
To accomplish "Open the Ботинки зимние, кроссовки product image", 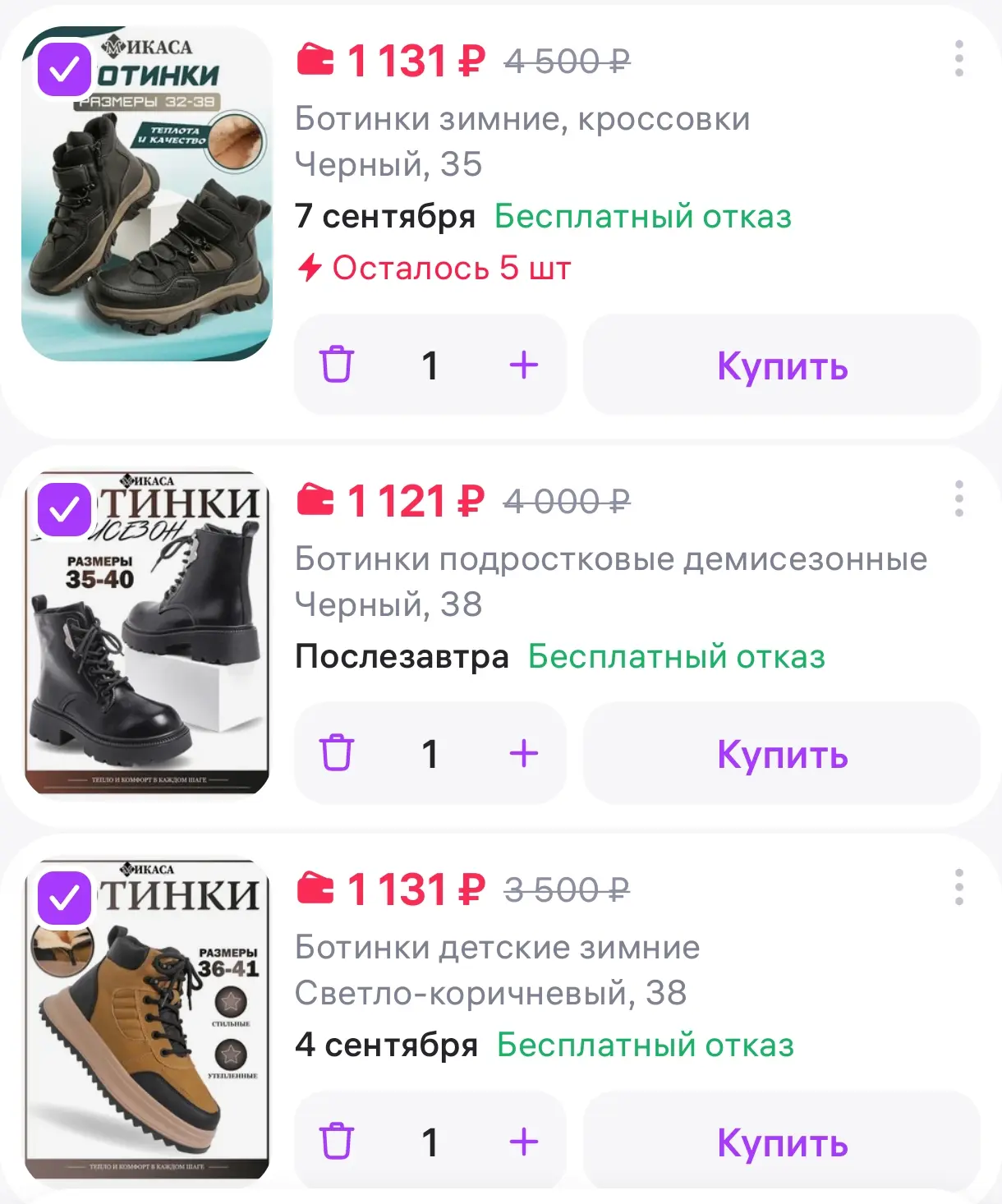I will tap(146, 194).
